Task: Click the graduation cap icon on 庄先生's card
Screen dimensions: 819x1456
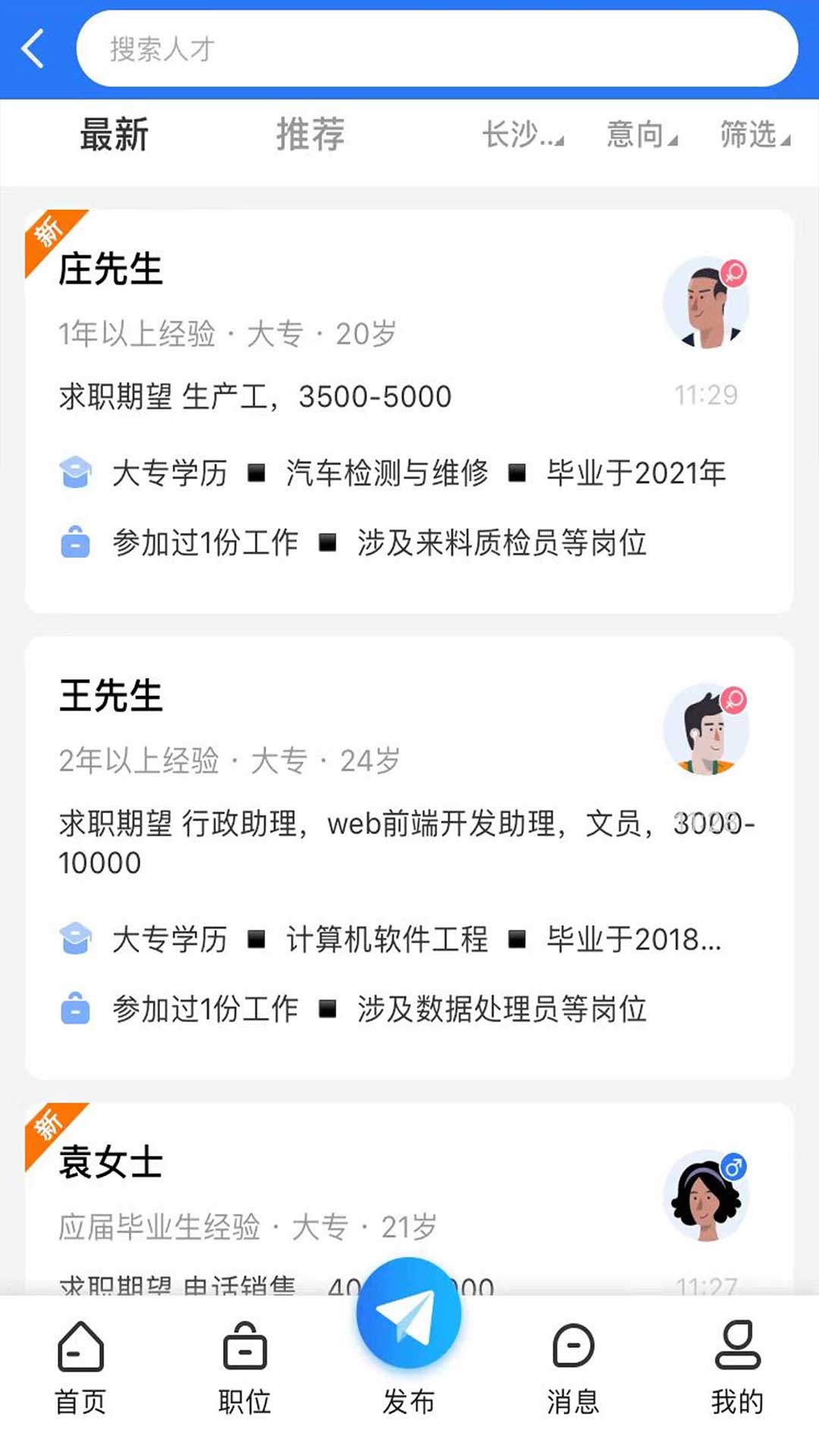Action: point(76,472)
